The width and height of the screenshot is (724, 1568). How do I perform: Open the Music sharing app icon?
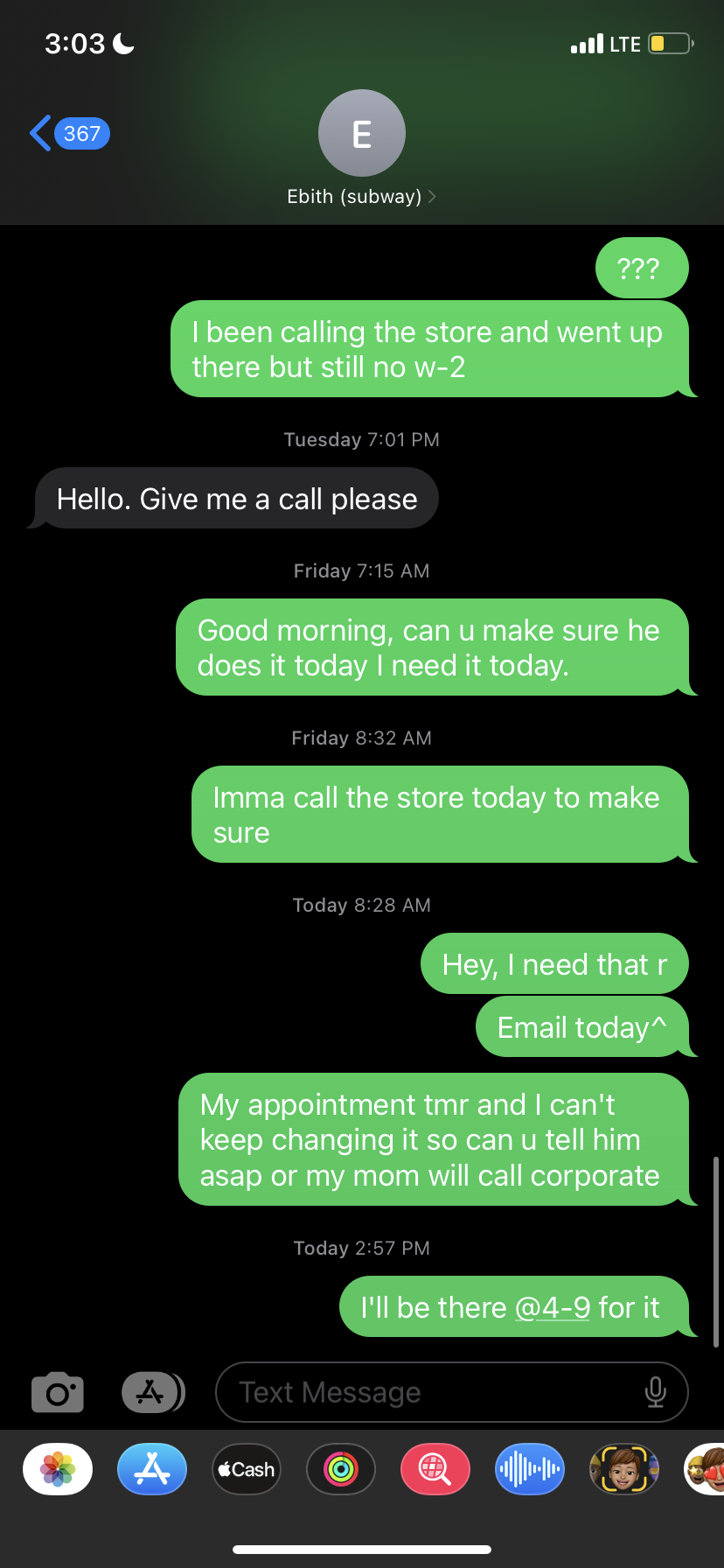pos(529,1469)
